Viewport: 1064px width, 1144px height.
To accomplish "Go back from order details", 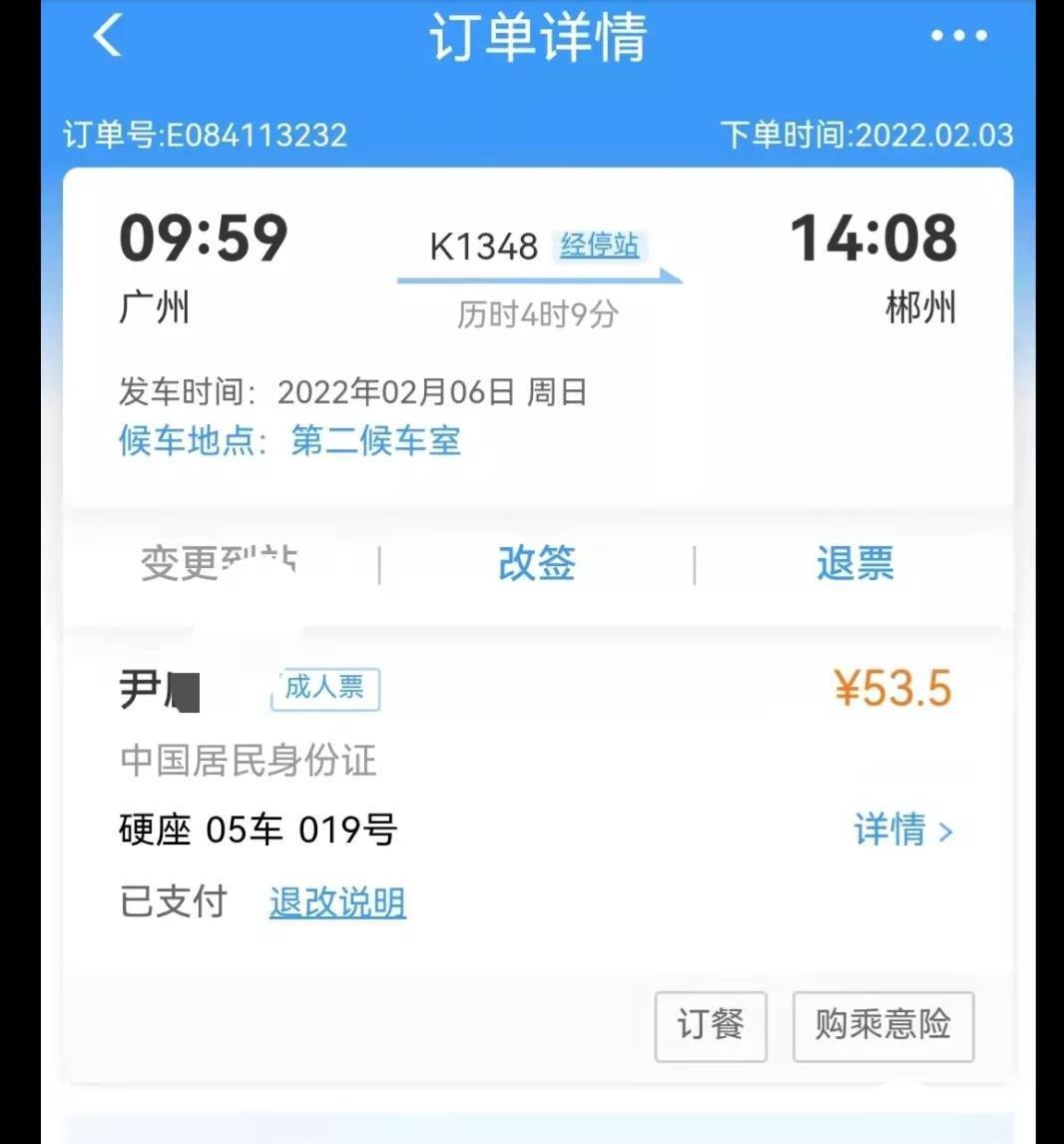I will [x=108, y=37].
